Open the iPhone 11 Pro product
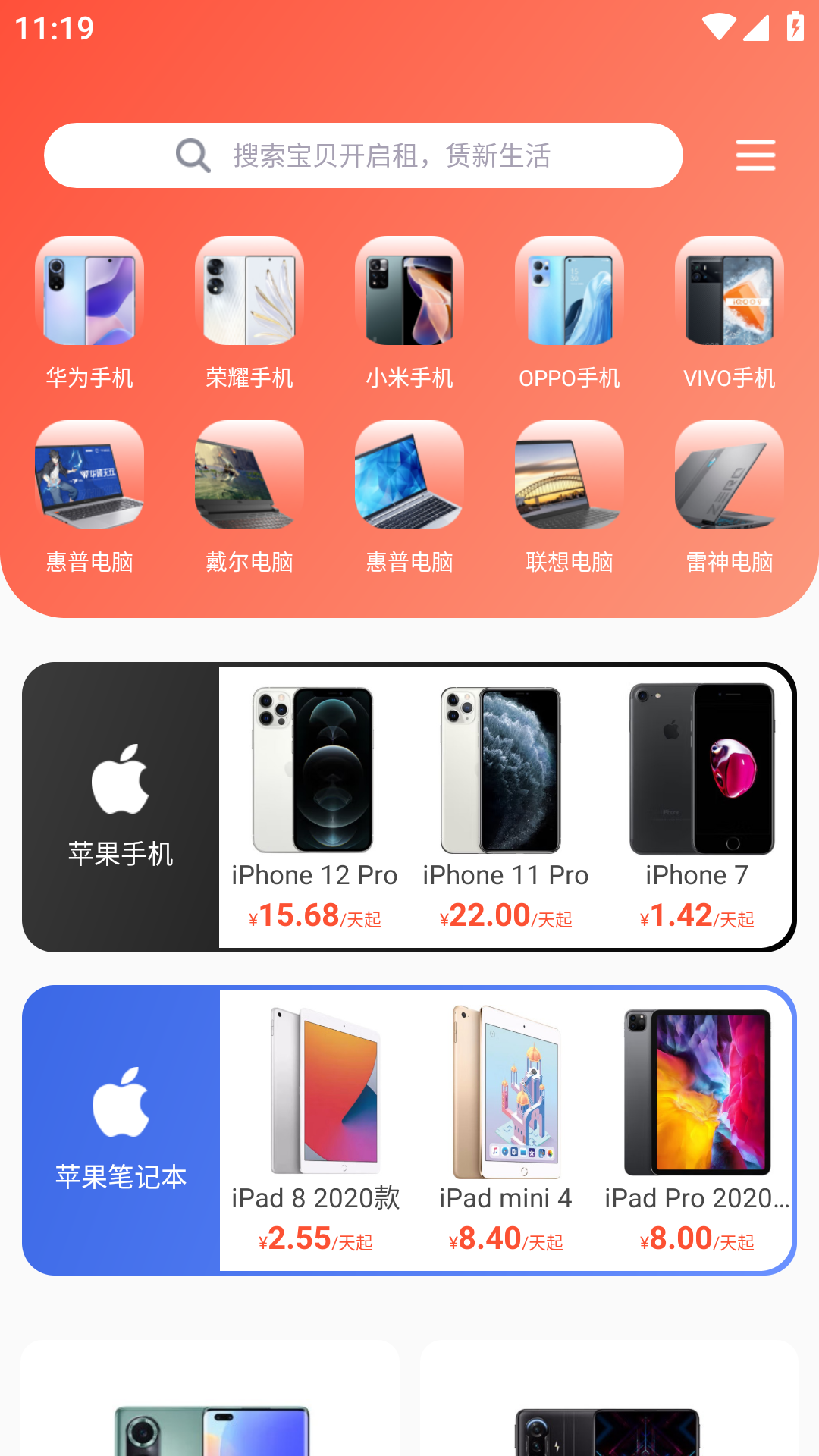819x1456 pixels. 505,808
